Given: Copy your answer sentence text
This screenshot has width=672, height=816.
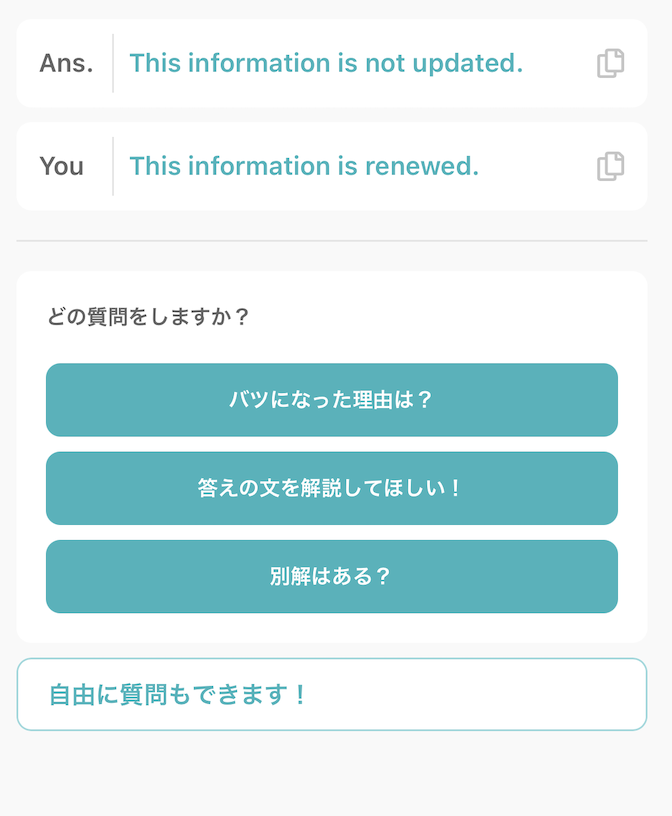Looking at the screenshot, I should (x=610, y=166).
